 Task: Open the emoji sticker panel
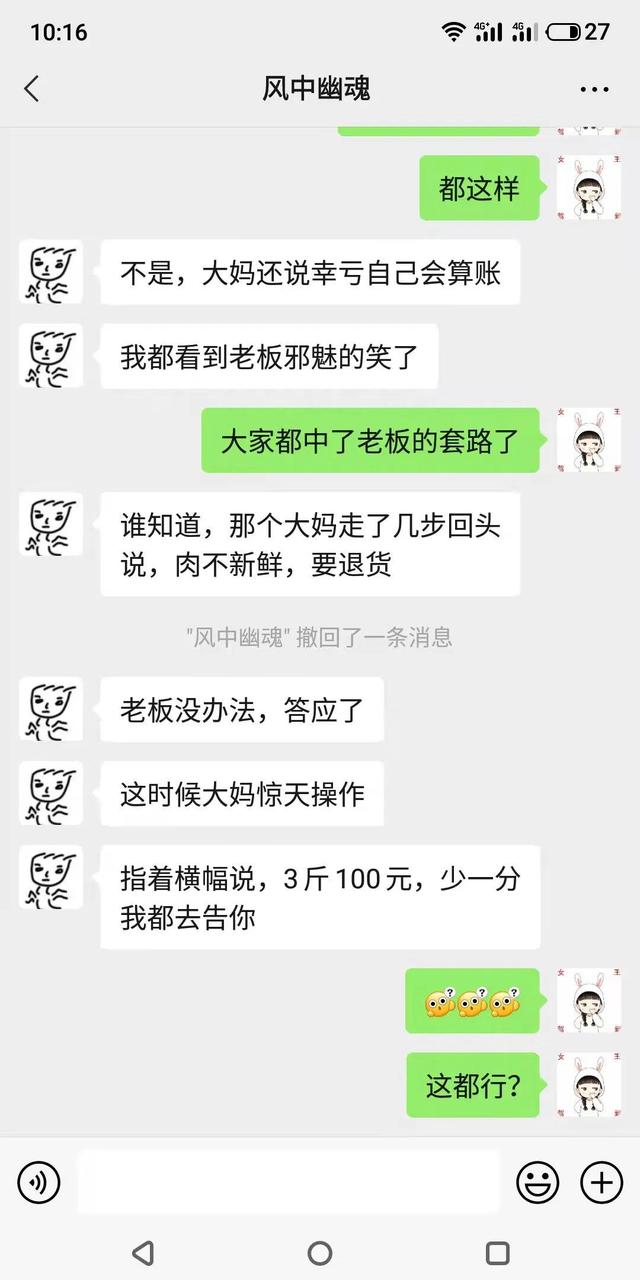tap(537, 1183)
